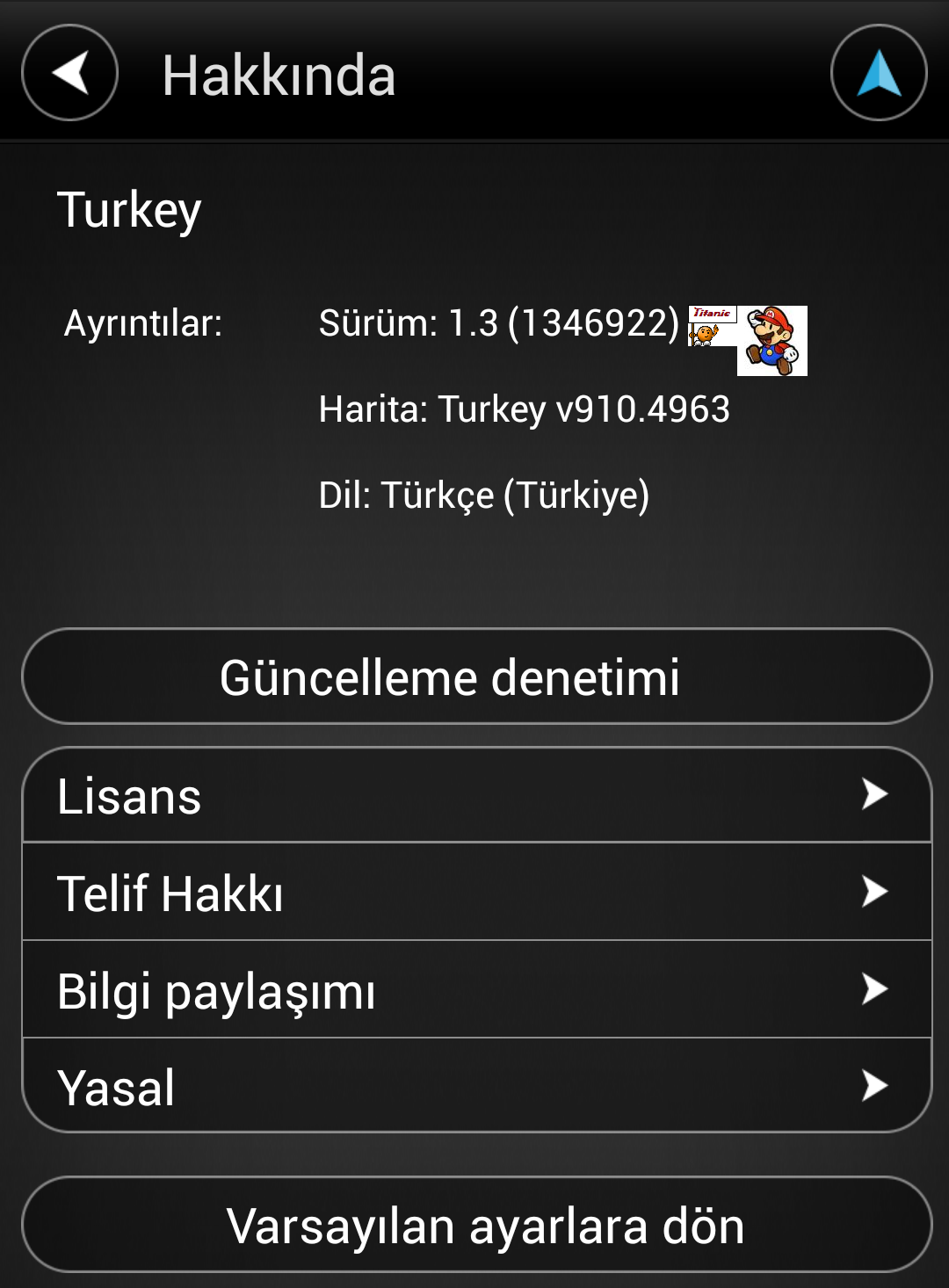This screenshot has width=949, height=1288.
Task: Open the Yasal section
Action: click(476, 1086)
